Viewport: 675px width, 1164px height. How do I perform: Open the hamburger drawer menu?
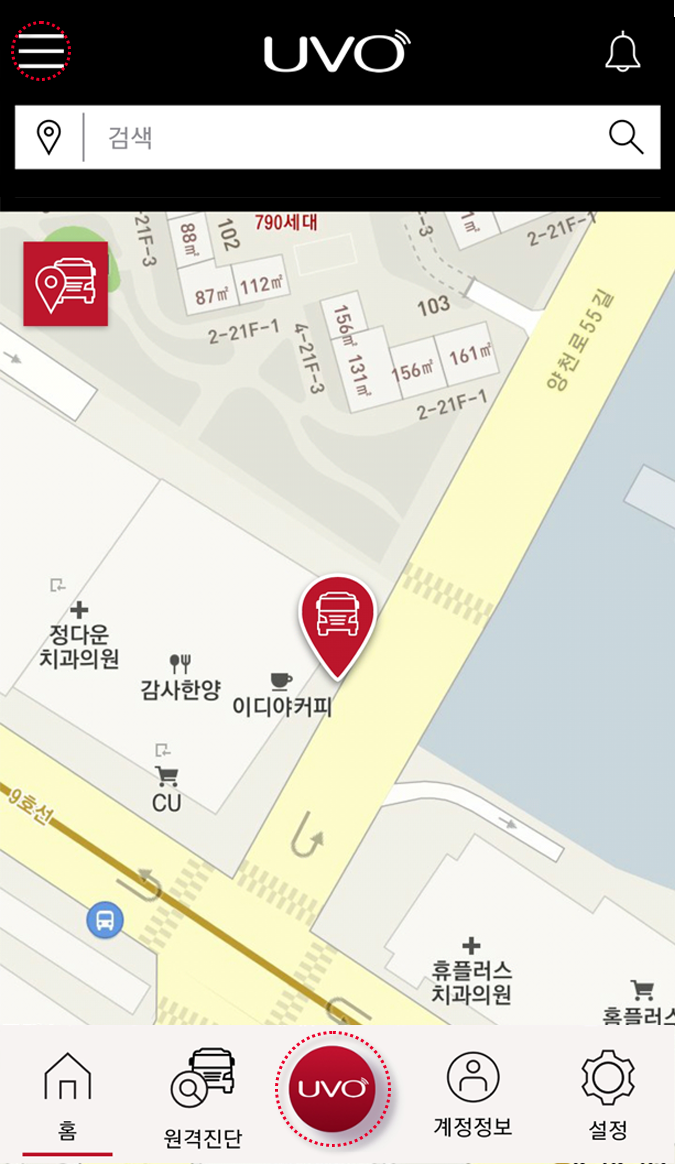point(41,50)
